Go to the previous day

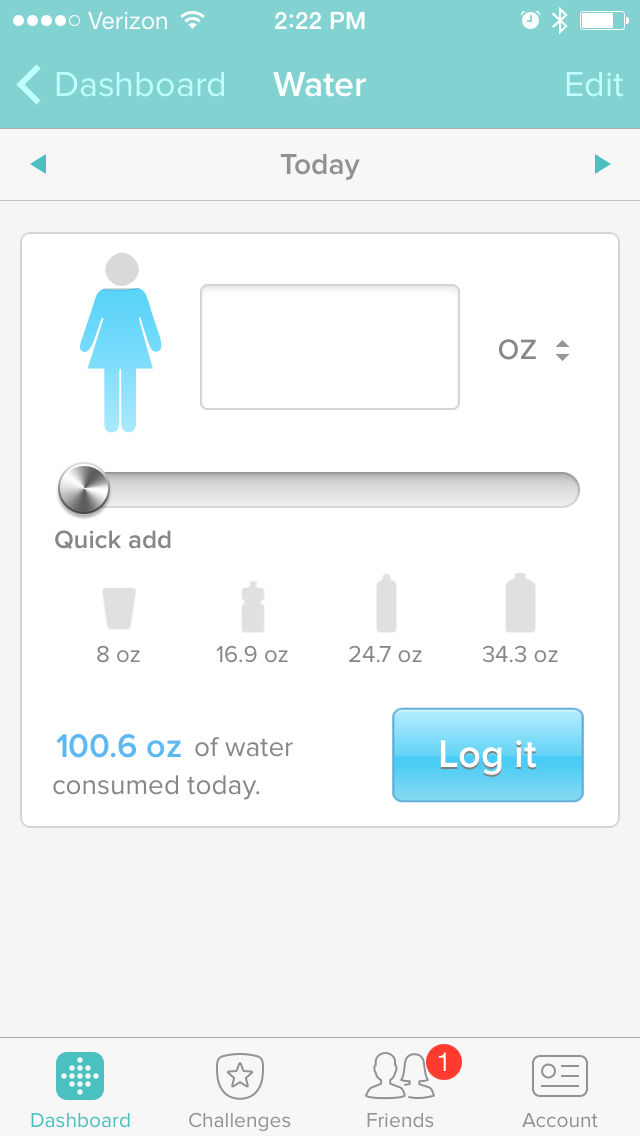coord(38,164)
